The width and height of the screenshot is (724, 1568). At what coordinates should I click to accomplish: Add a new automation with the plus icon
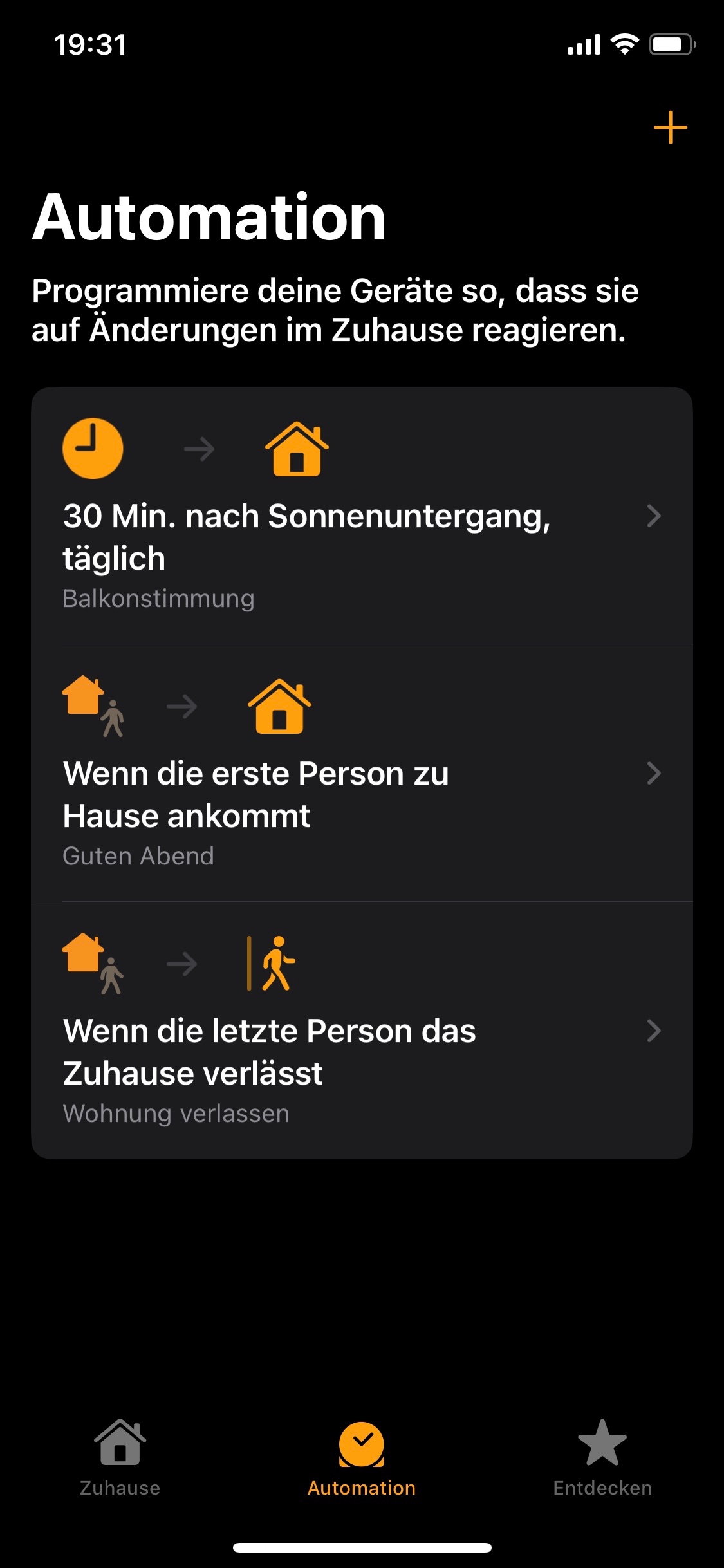tap(670, 127)
